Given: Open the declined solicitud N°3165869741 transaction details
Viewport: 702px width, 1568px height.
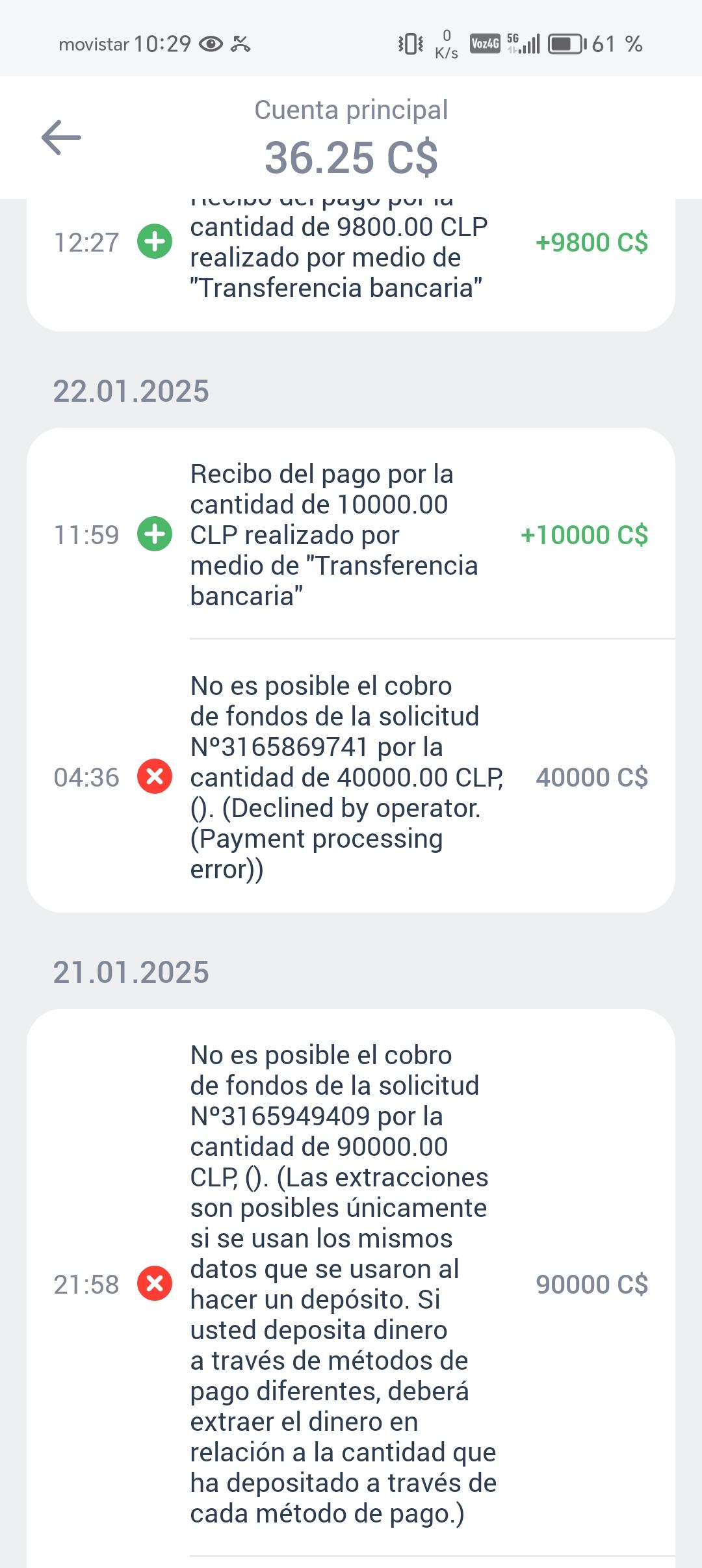Looking at the screenshot, I should click(x=351, y=776).
